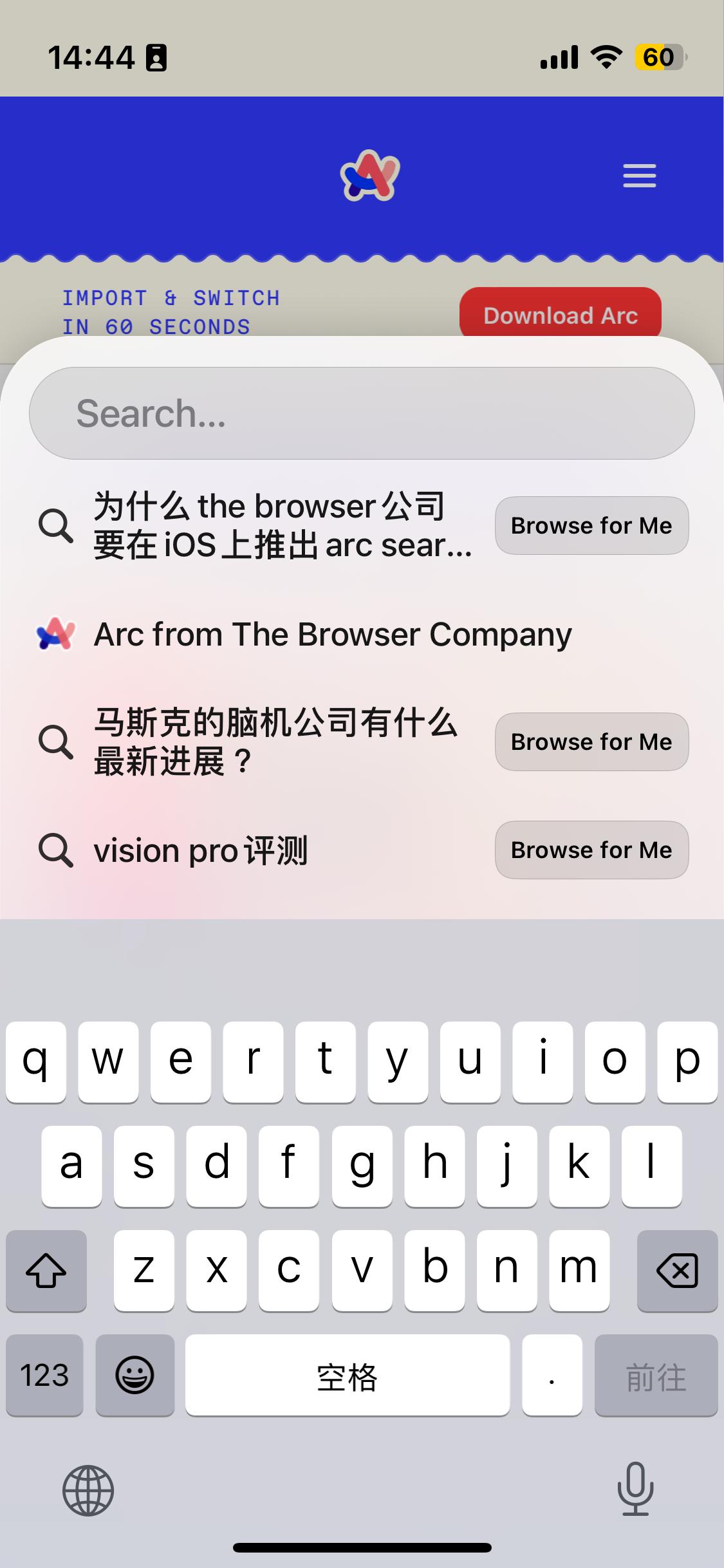
Task: Switch keyboard language with globe icon
Action: 88,1491
